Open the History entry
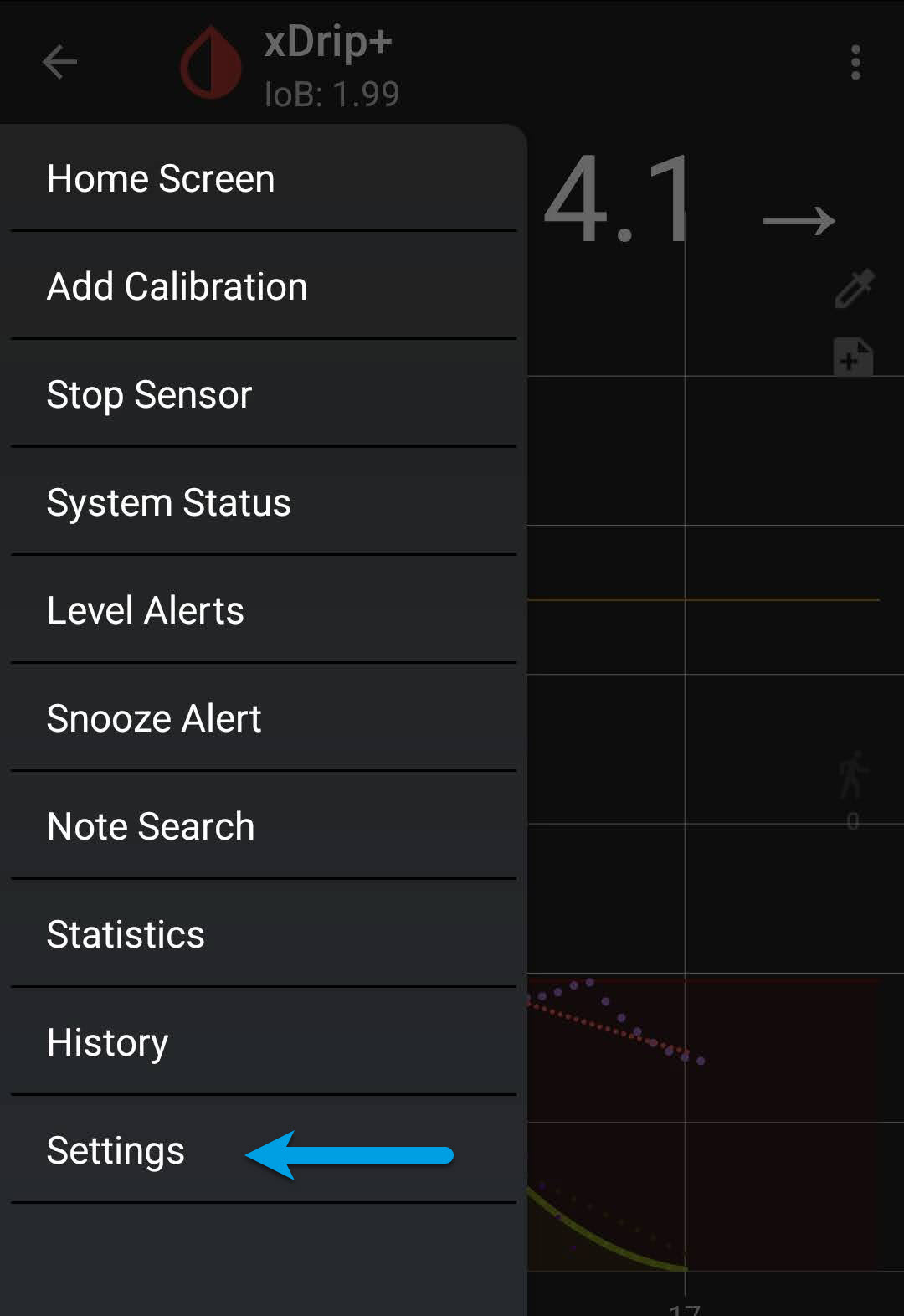 point(107,1041)
